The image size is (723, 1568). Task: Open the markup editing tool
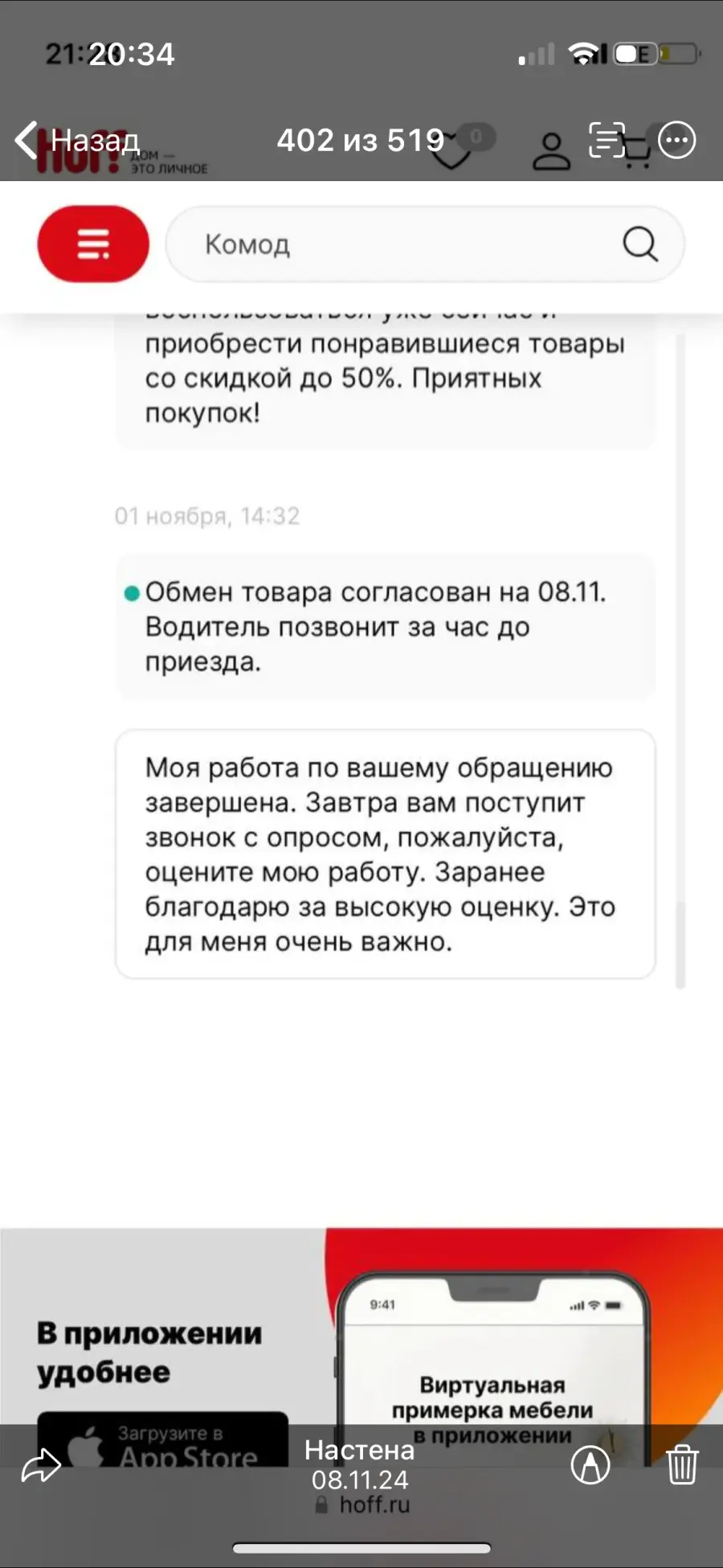590,1465
